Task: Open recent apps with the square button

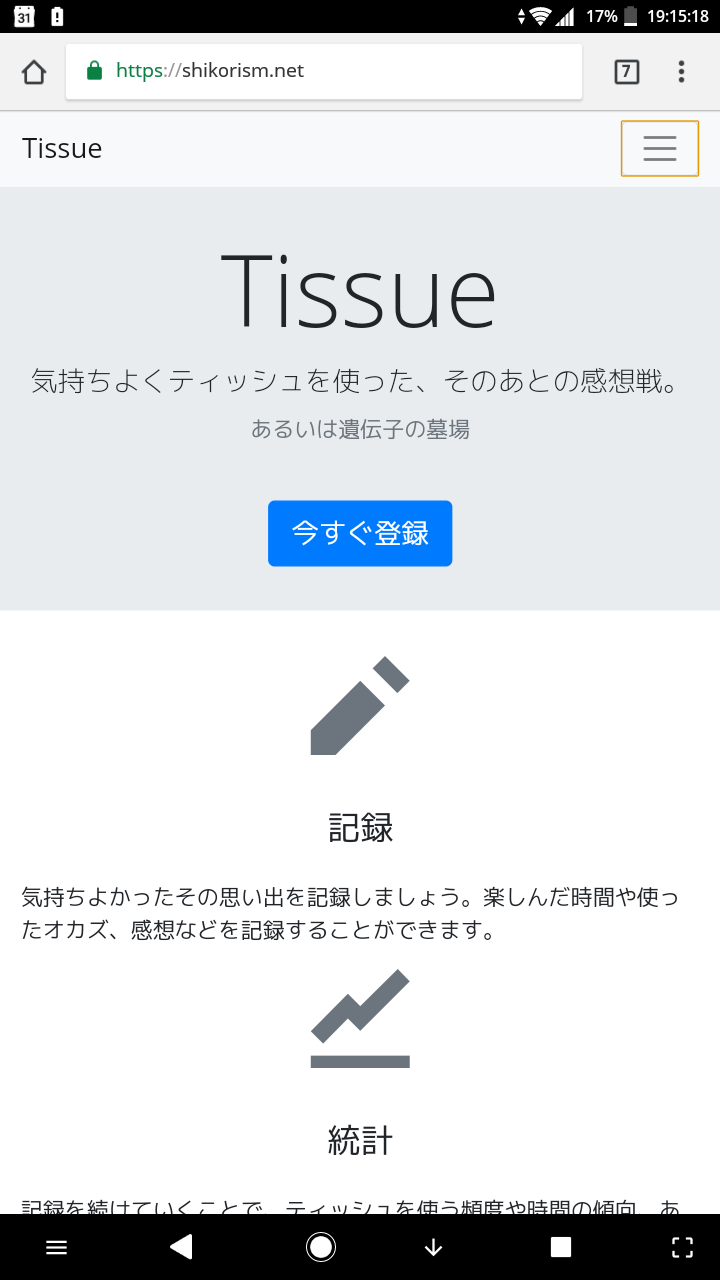Action: pyautogui.click(x=561, y=1246)
